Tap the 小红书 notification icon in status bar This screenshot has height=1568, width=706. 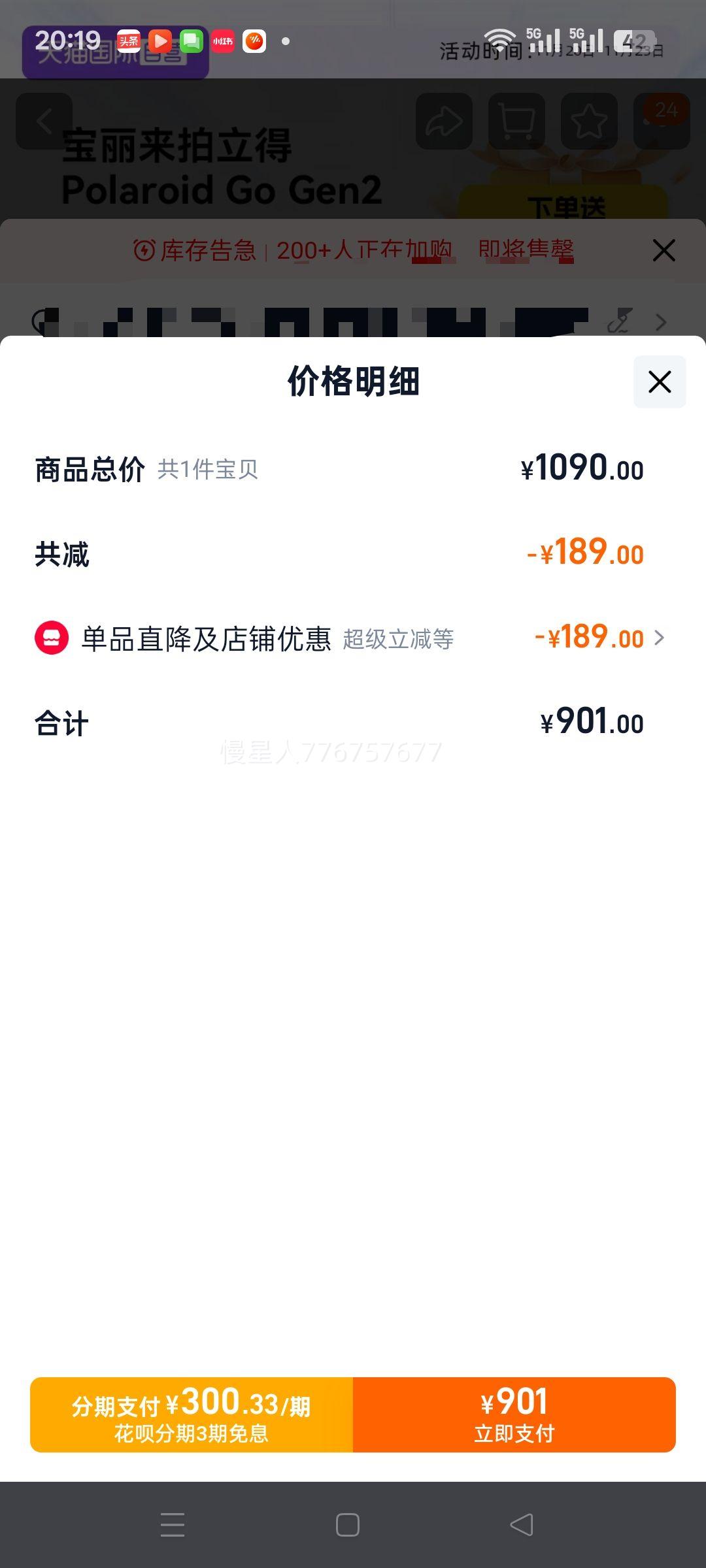[x=223, y=41]
